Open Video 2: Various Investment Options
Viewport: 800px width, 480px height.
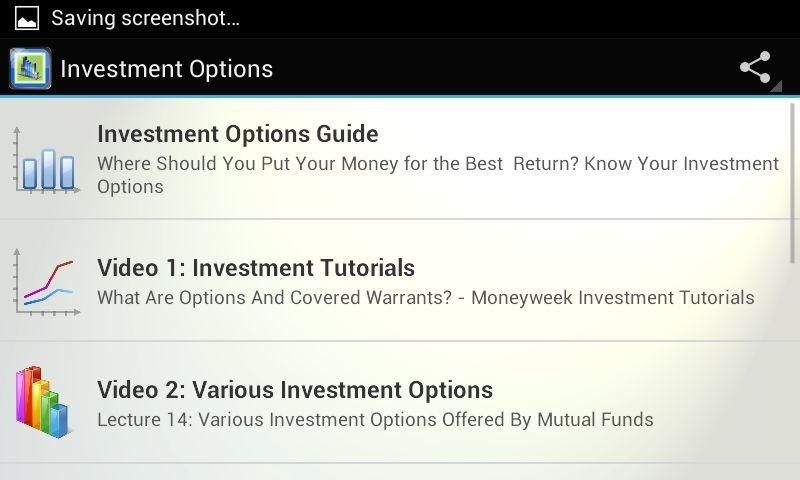pos(400,403)
